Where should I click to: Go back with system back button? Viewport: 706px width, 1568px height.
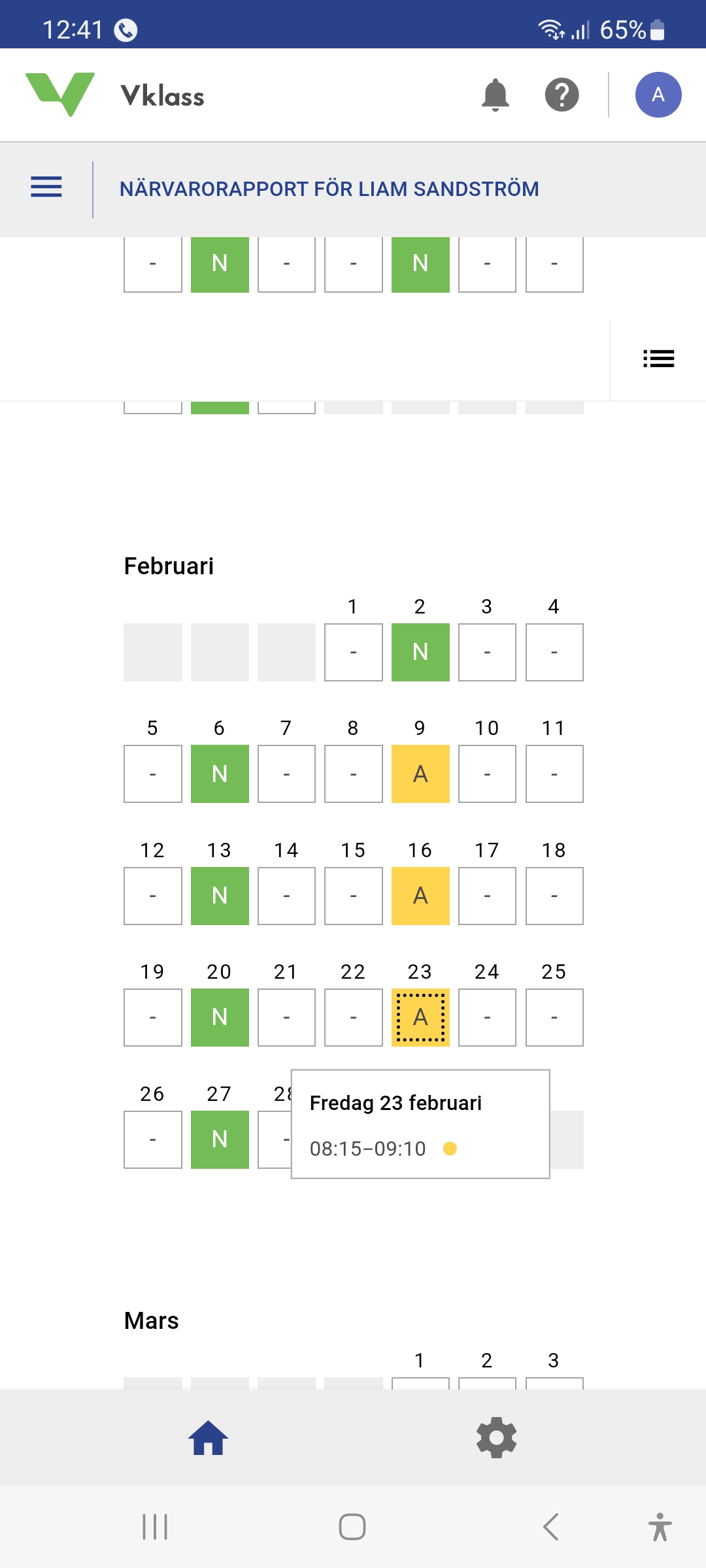[550, 1527]
